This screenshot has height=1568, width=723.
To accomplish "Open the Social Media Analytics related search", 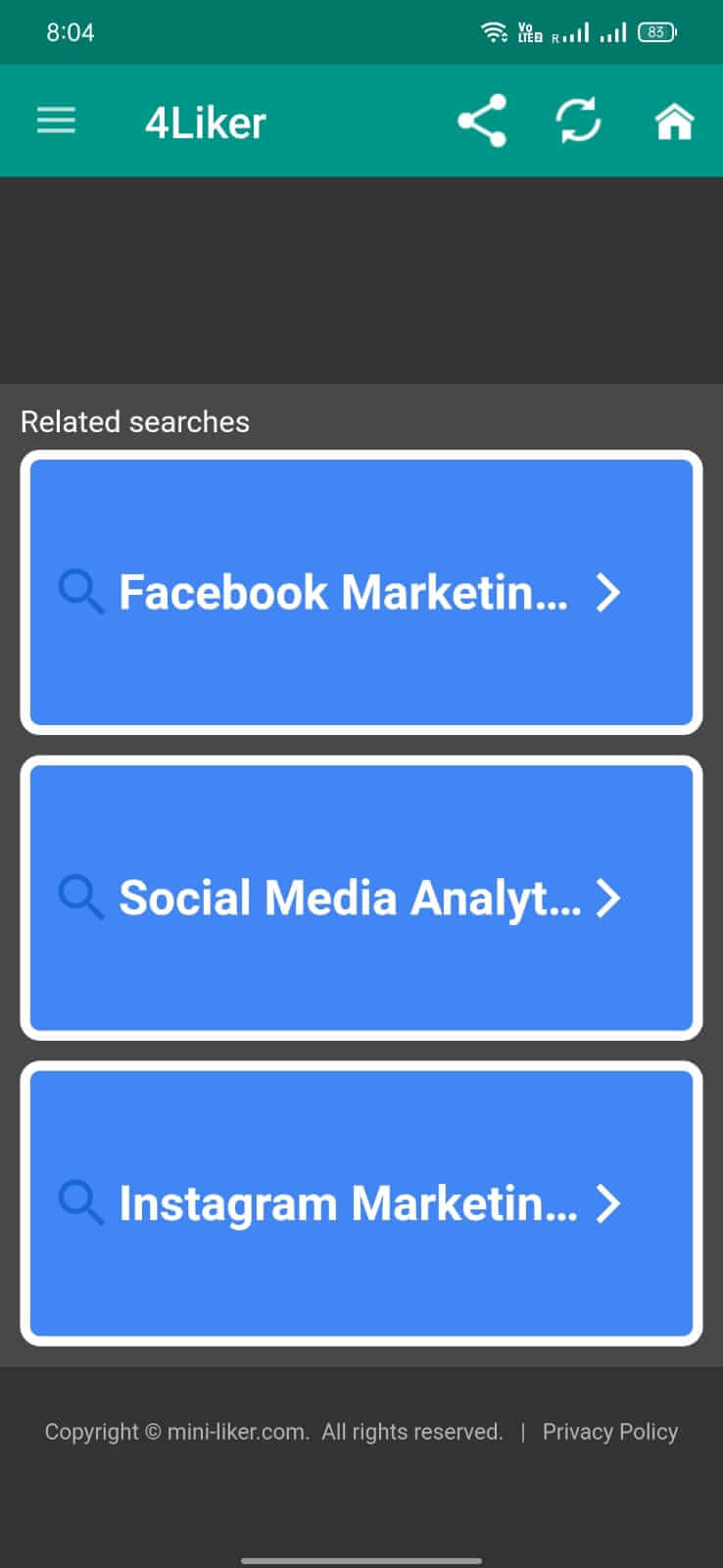I will click(361, 898).
